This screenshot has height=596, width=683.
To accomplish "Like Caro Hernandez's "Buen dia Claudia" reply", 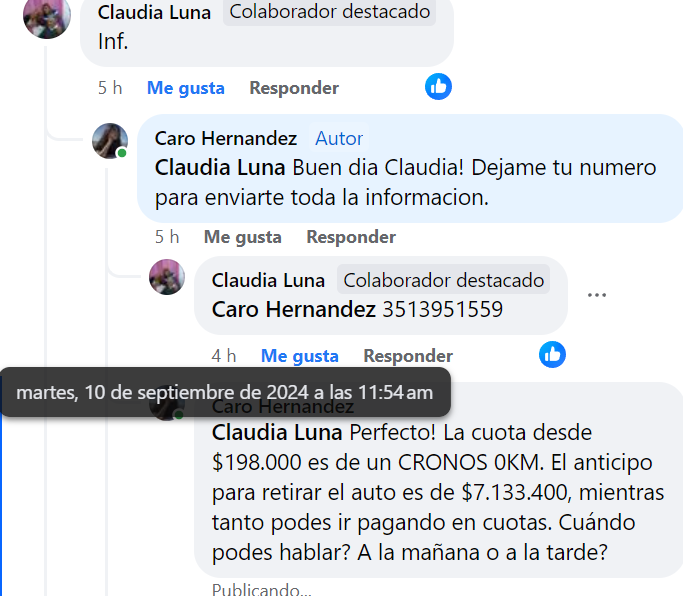I will 242,237.
